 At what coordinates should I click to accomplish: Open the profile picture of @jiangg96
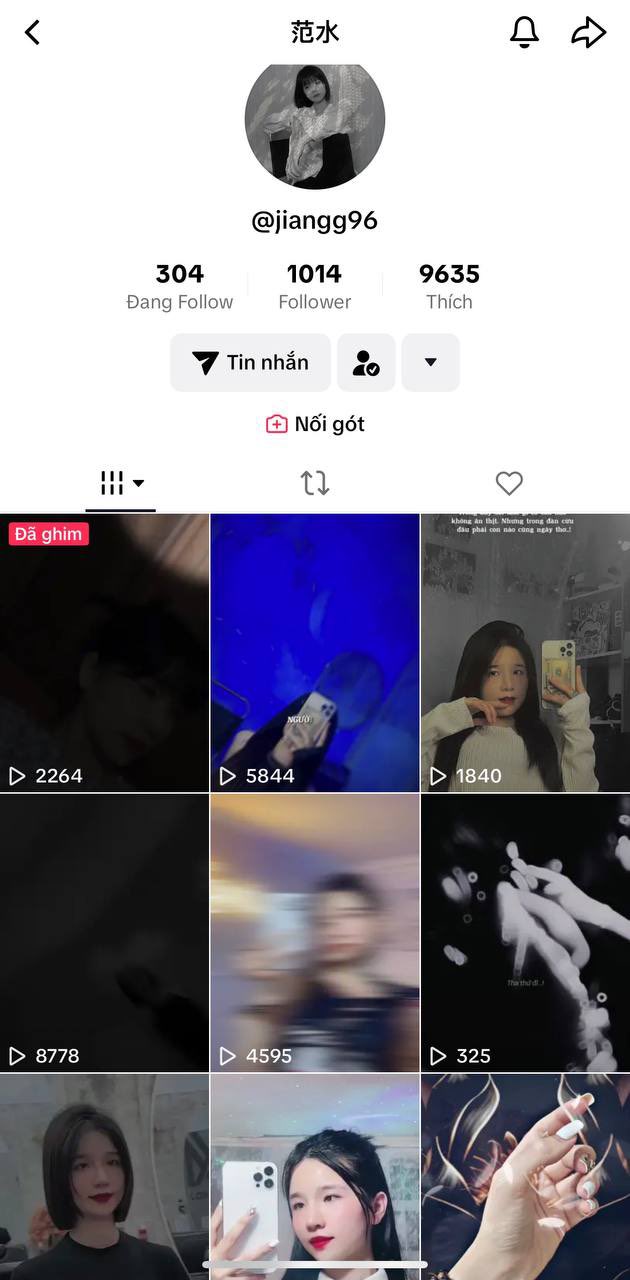315,125
